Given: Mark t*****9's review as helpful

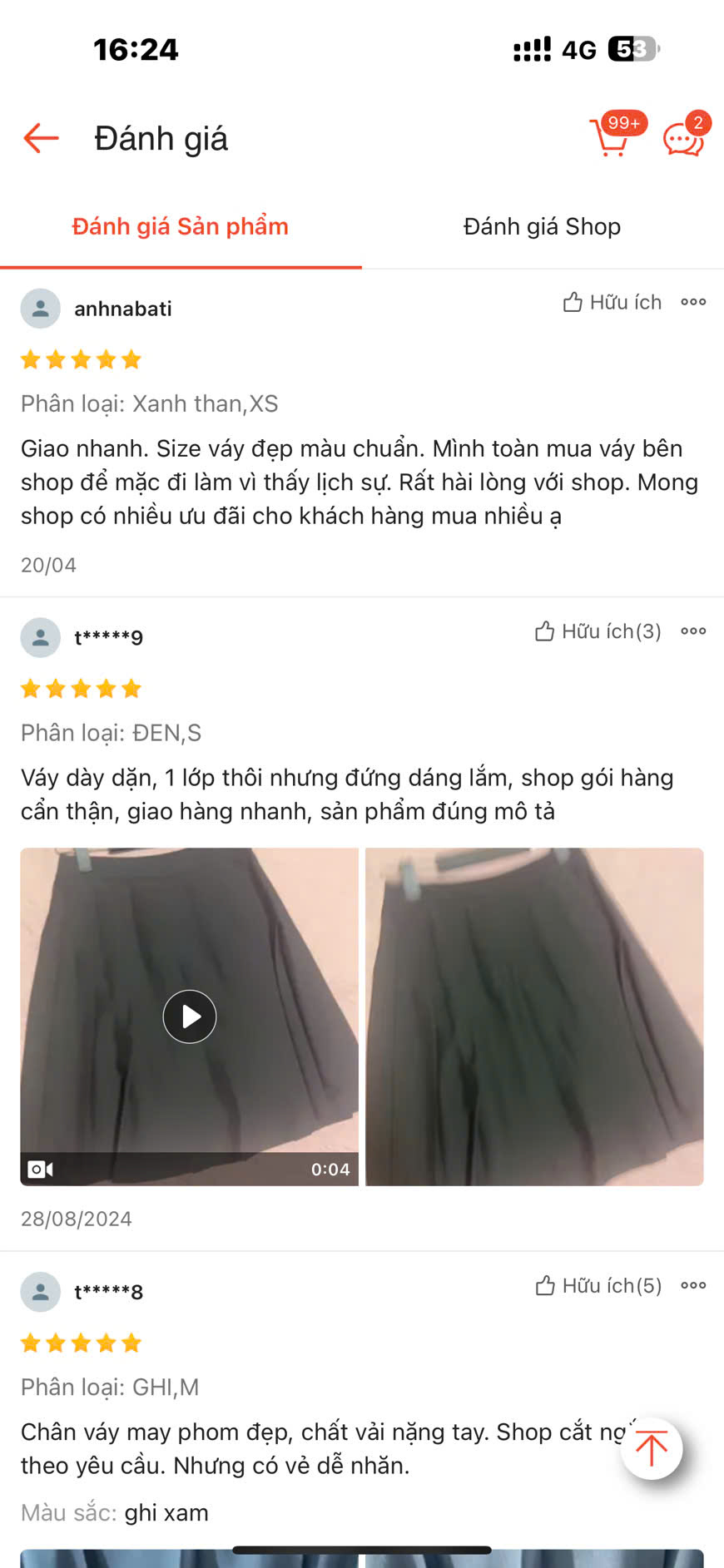Looking at the screenshot, I should 598,631.
